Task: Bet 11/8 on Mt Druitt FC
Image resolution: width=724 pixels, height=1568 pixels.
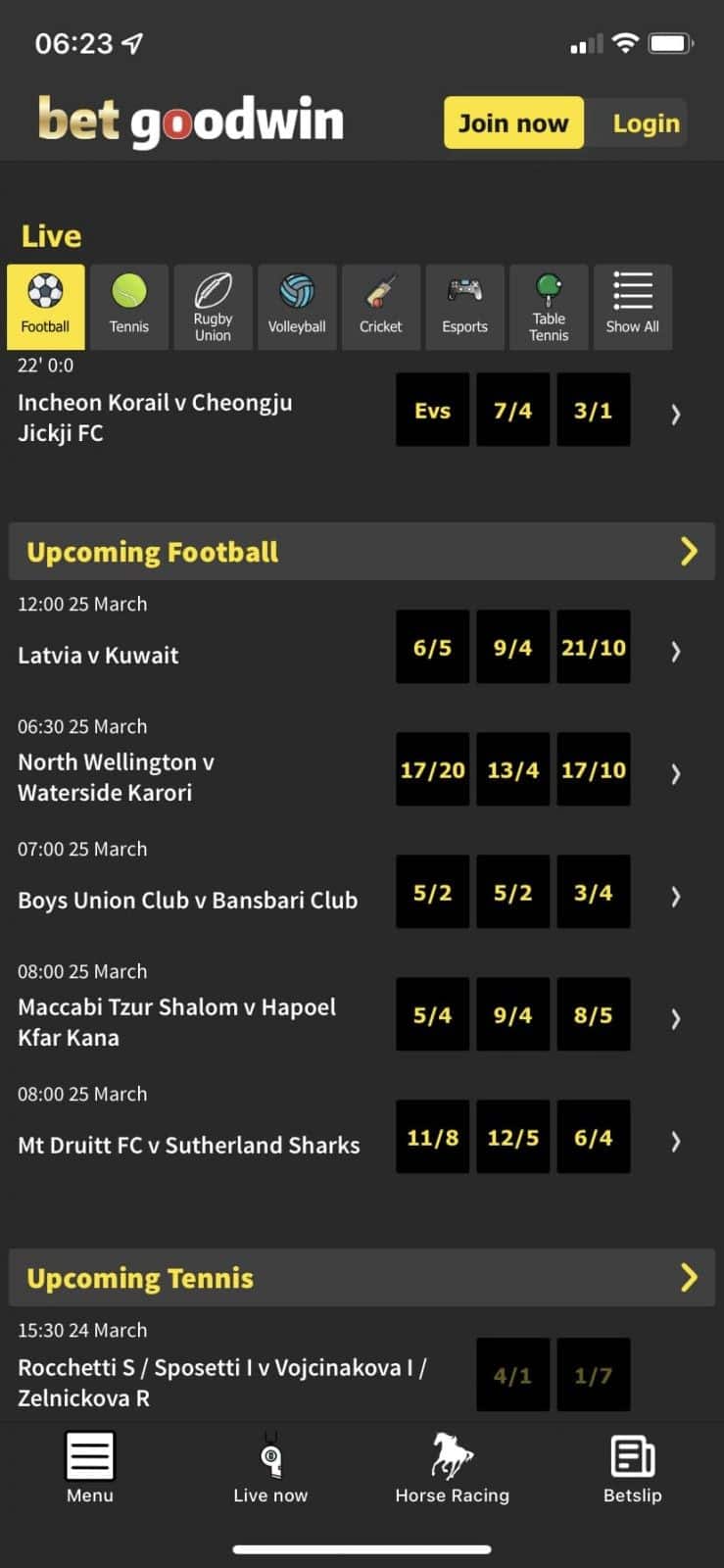Action: [x=432, y=1138]
